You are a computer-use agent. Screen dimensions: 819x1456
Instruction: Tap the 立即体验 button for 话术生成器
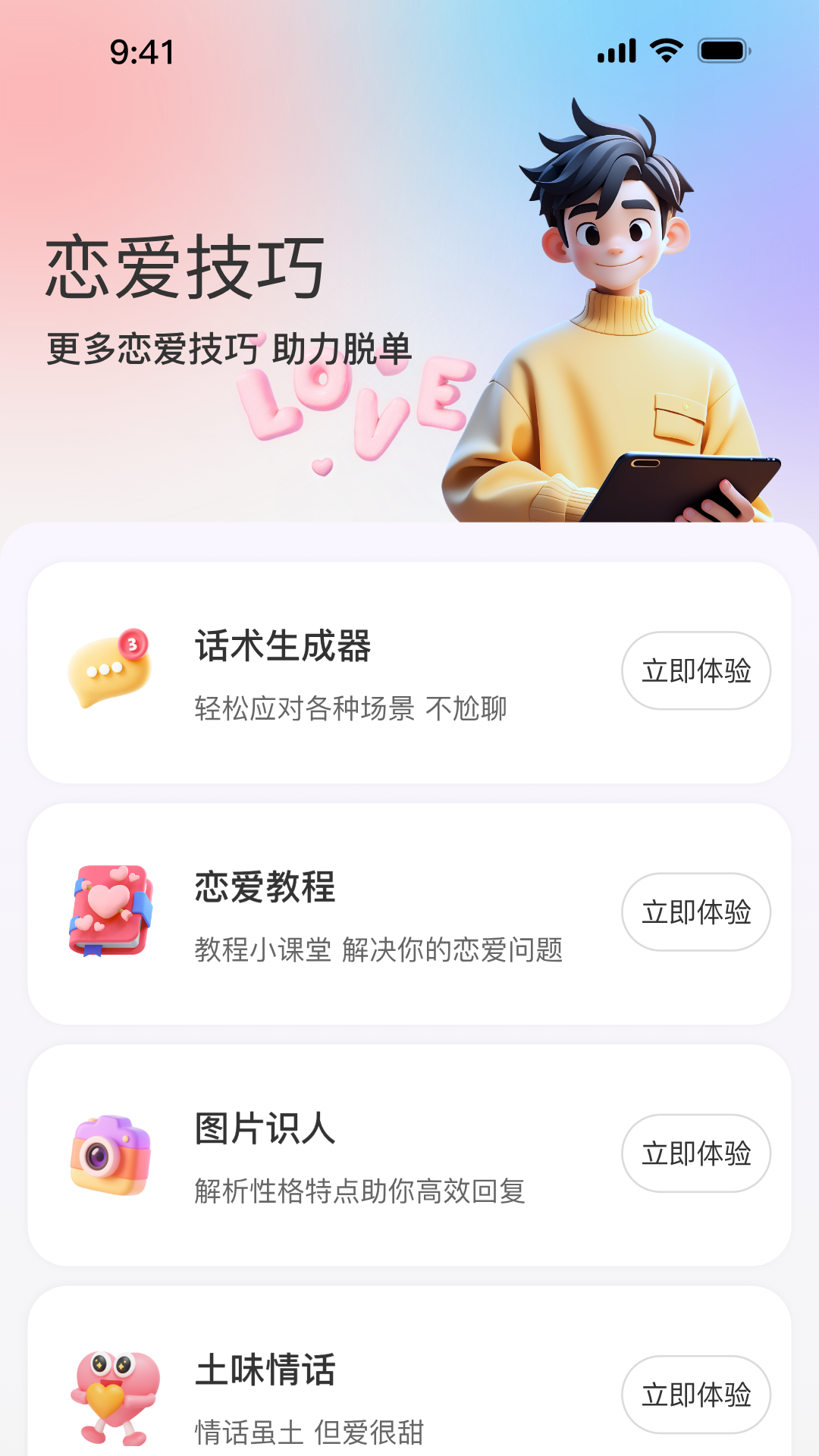pyautogui.click(x=695, y=671)
